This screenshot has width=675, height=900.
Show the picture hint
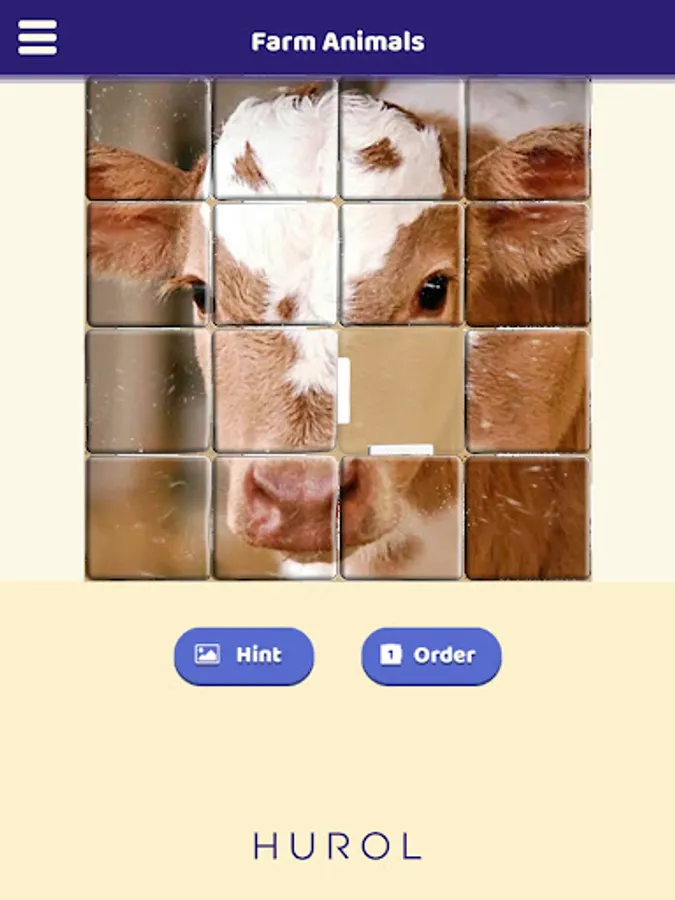[x=244, y=656]
